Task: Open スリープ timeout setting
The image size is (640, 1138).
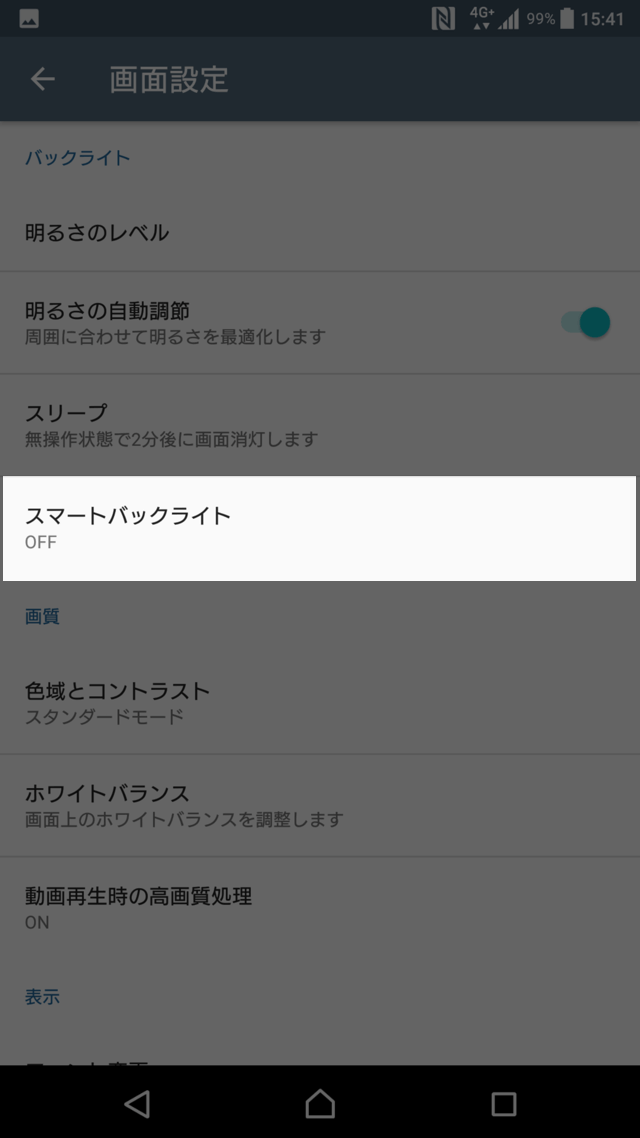Action: 319,424
